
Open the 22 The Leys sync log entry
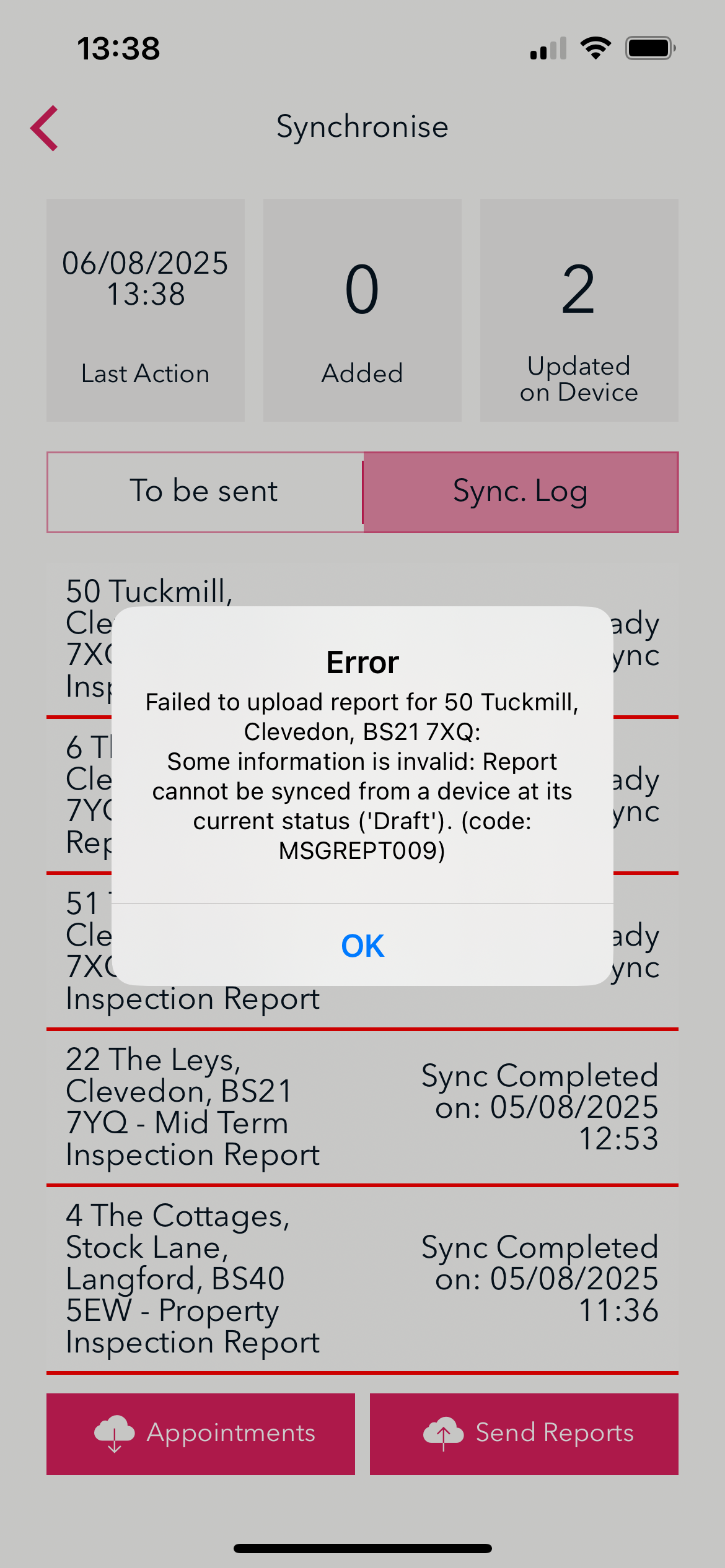[x=362, y=1107]
